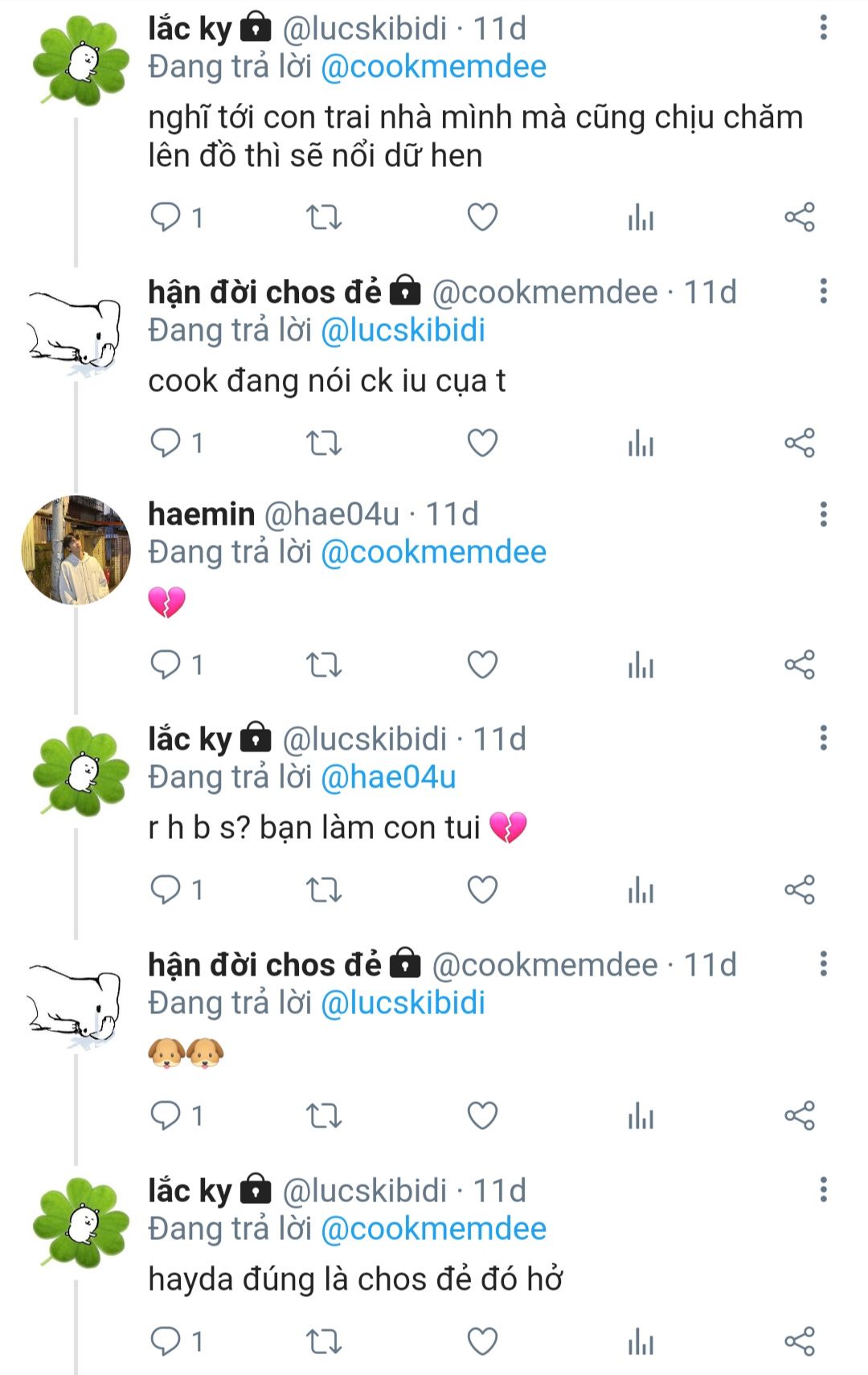Image resolution: width=868 pixels, height=1375 pixels.
Task: Open @cookmemdee mention in haemin's reply
Action: pyautogui.click(x=433, y=552)
